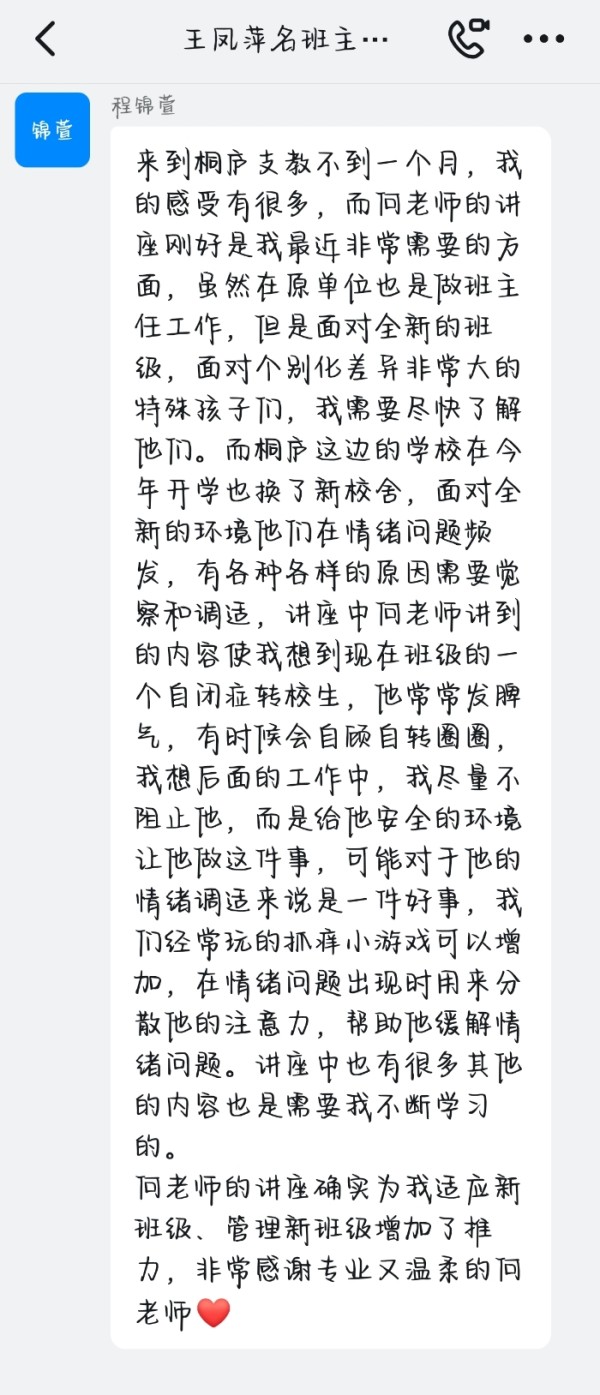Go back from the chat
Viewport: 600px width, 1395px height.
tap(45, 40)
